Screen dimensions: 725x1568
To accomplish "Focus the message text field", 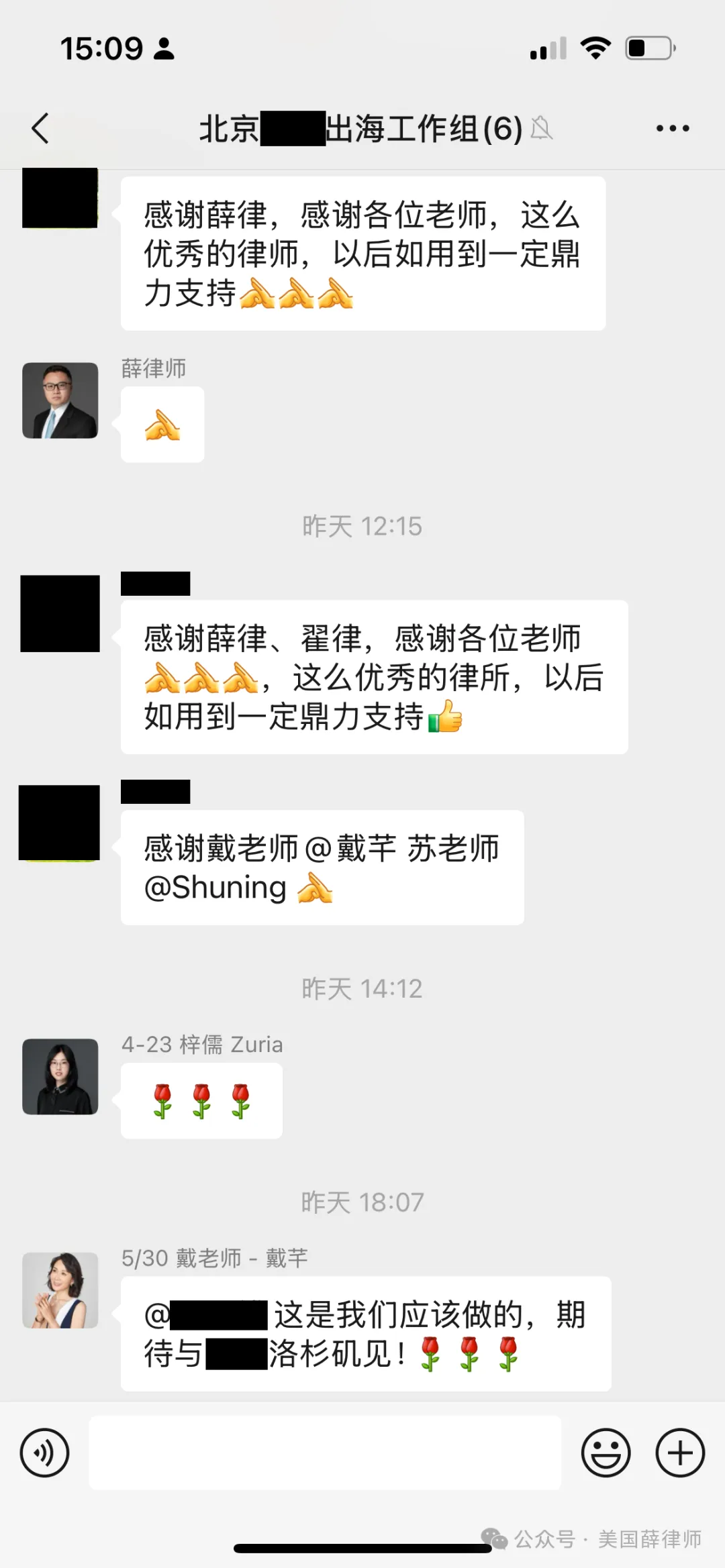I will coord(325,1453).
